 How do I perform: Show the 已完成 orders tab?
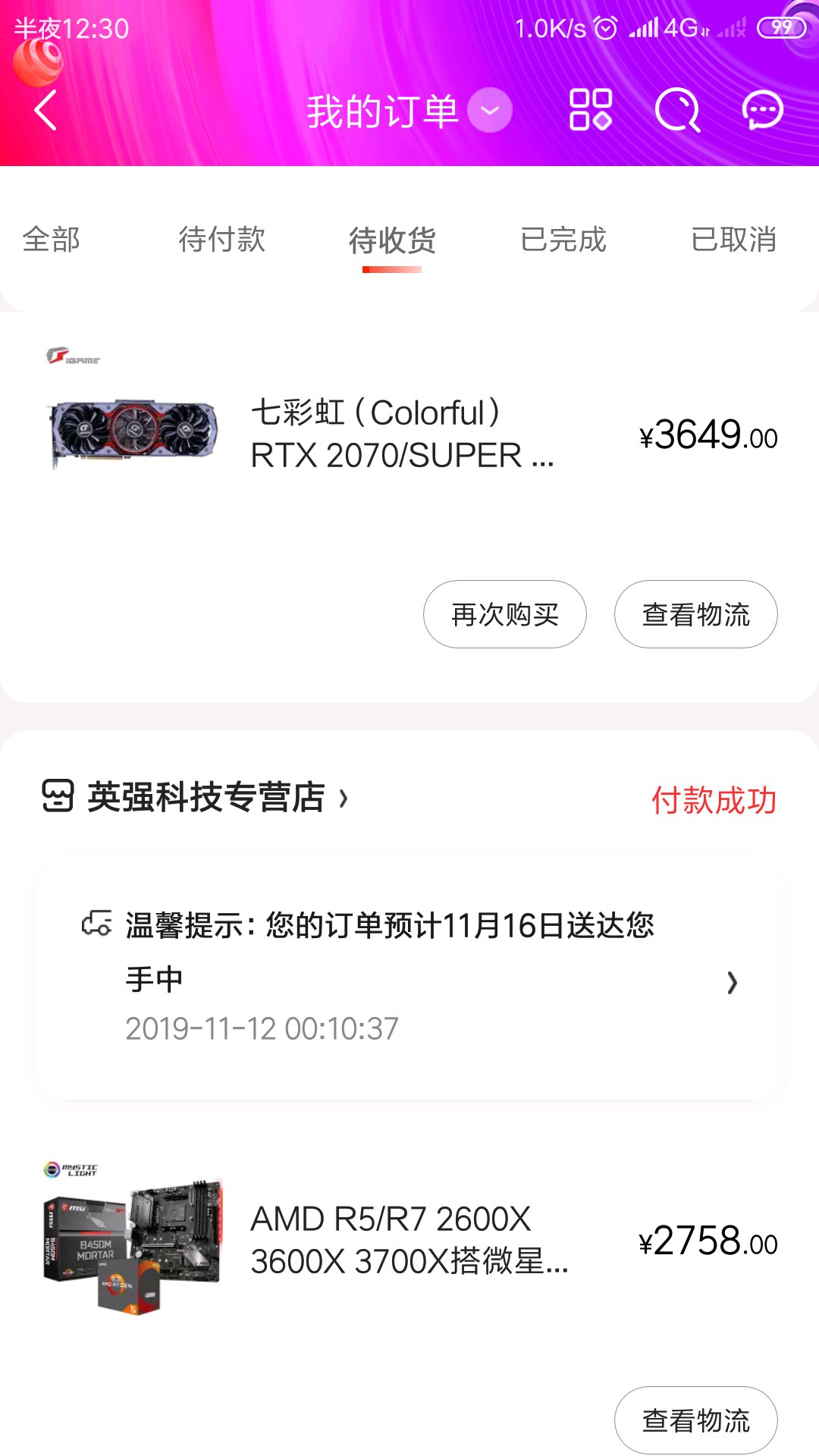click(x=563, y=240)
